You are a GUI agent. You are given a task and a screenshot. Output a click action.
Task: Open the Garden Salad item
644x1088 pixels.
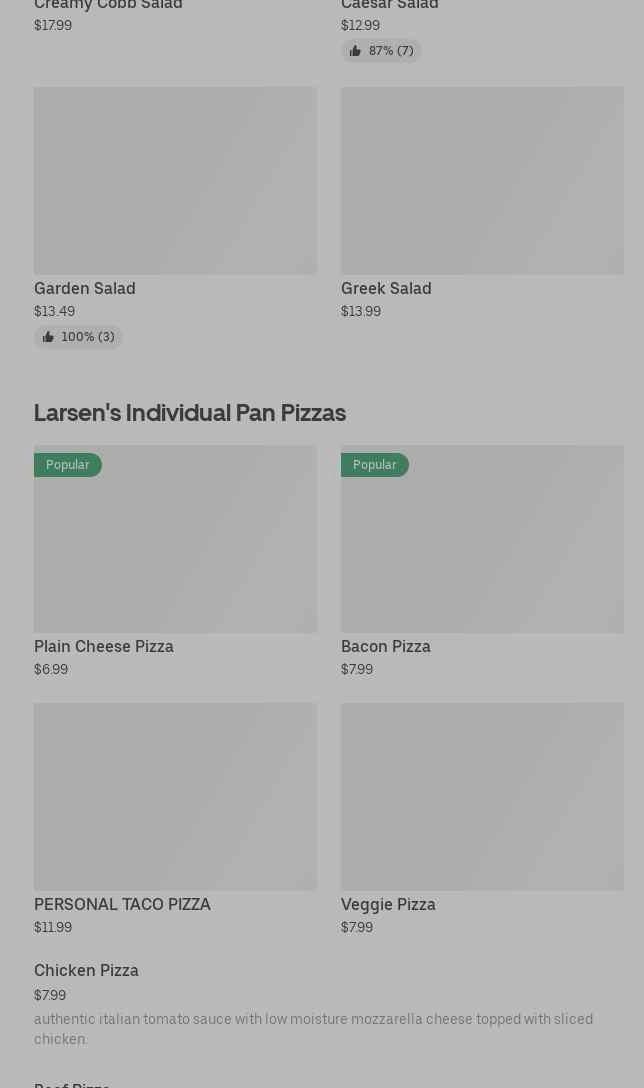pyautogui.click(x=175, y=216)
